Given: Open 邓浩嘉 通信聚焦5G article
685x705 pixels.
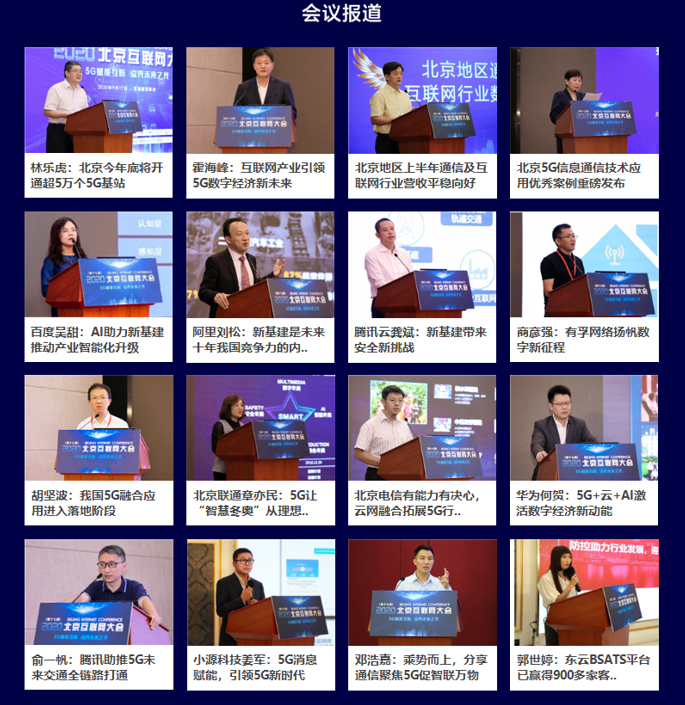Looking at the screenshot, I should 422,667.
